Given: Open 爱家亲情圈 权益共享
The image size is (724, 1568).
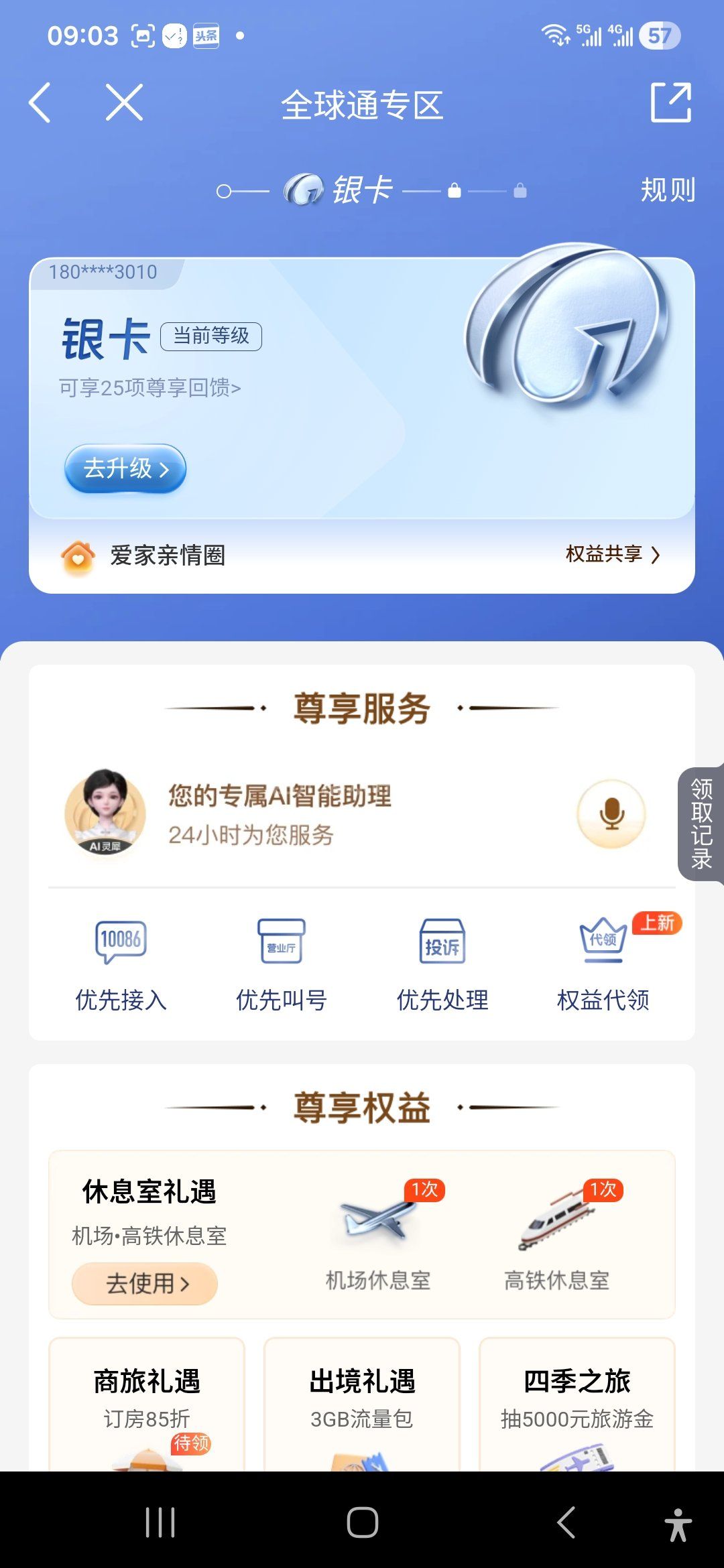Looking at the screenshot, I should 612,555.
